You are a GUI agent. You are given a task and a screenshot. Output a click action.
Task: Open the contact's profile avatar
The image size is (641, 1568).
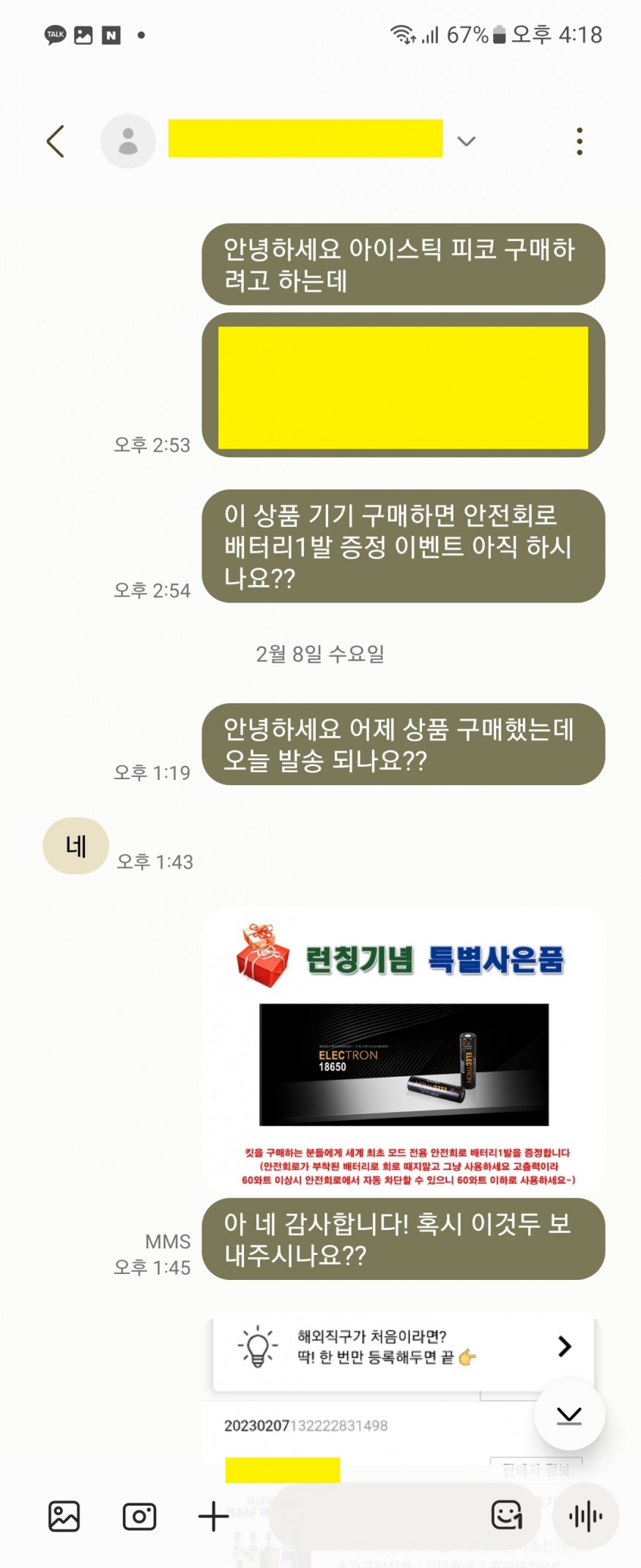128,141
